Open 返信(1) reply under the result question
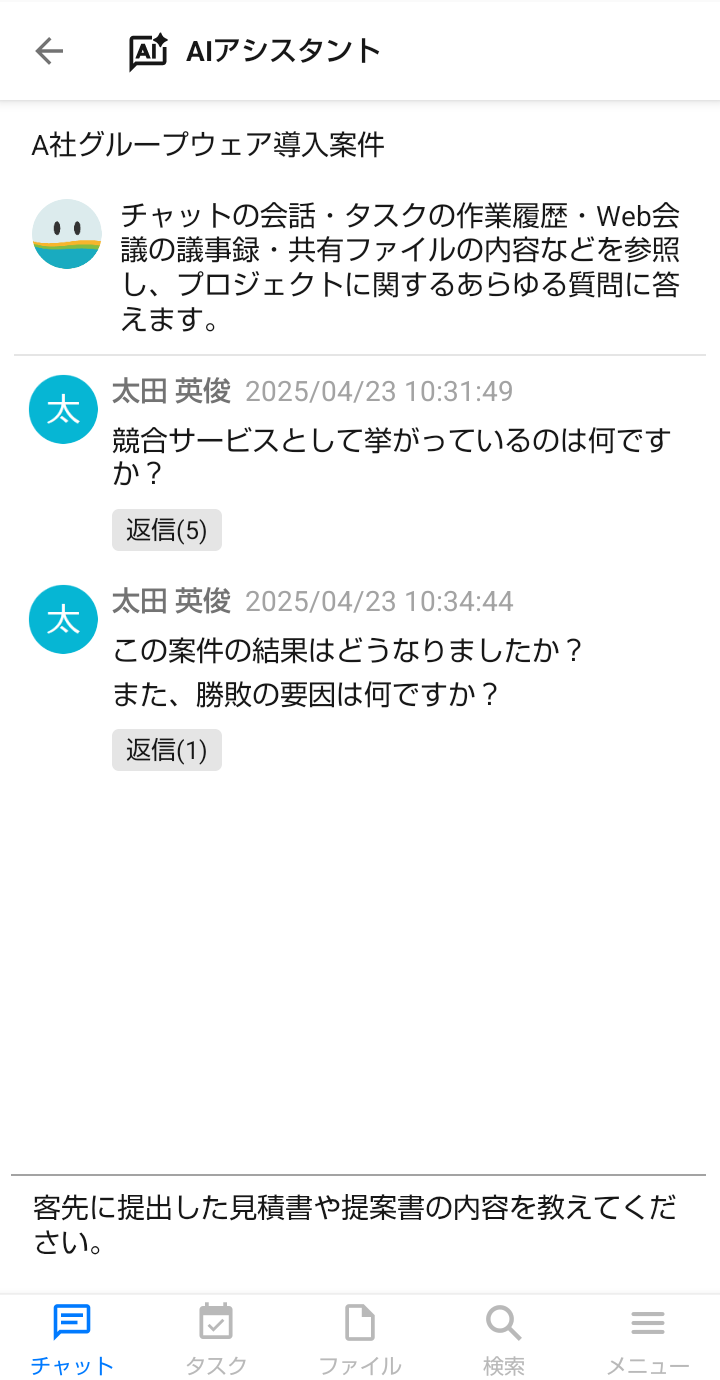Screen dimensions: 720x1380 tap(166, 750)
